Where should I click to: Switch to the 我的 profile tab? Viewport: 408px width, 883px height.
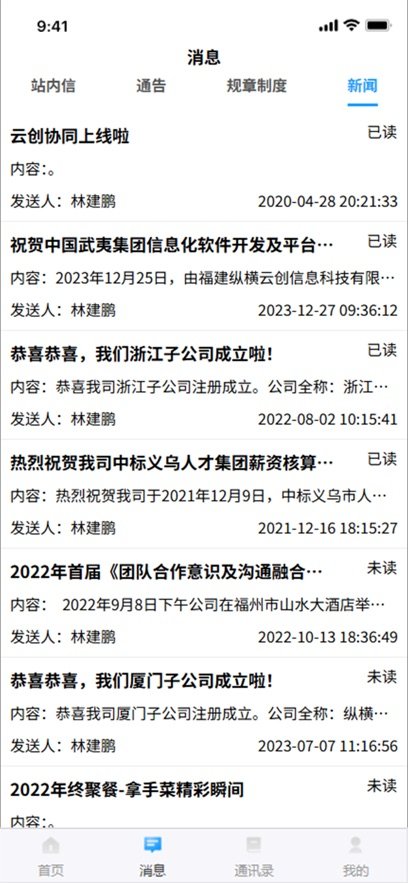356,857
